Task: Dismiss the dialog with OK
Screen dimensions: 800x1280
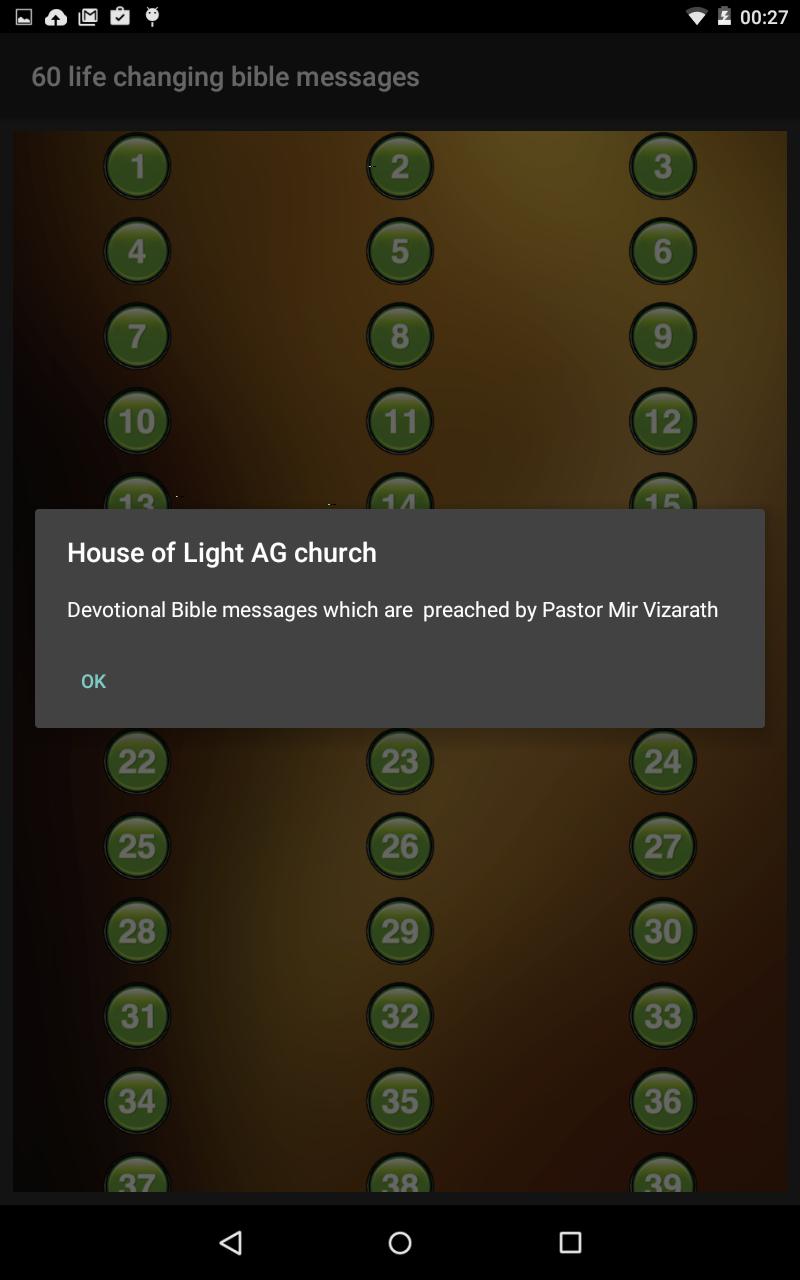Action: 93,681
